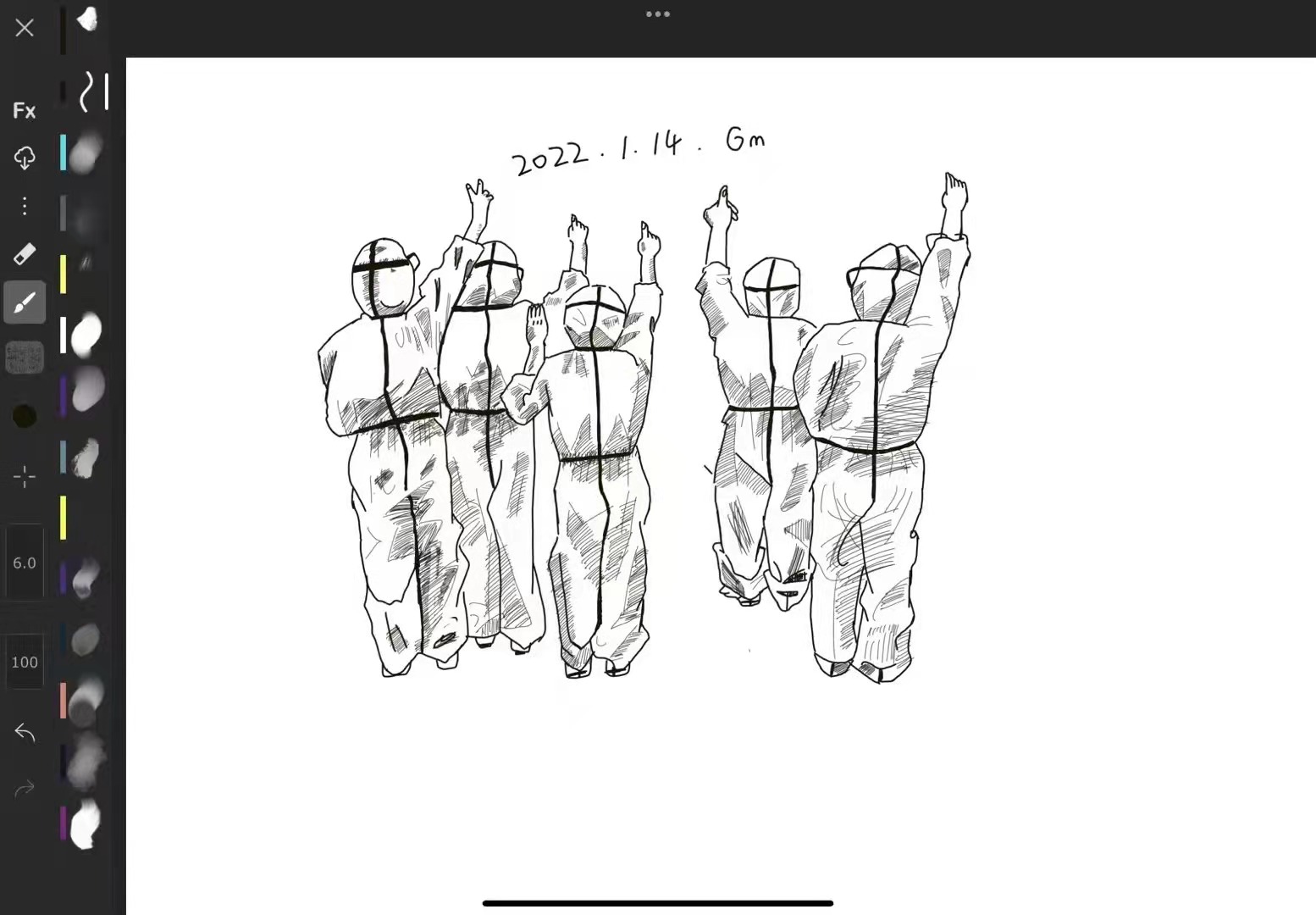Close the drawing canvas

[x=25, y=28]
